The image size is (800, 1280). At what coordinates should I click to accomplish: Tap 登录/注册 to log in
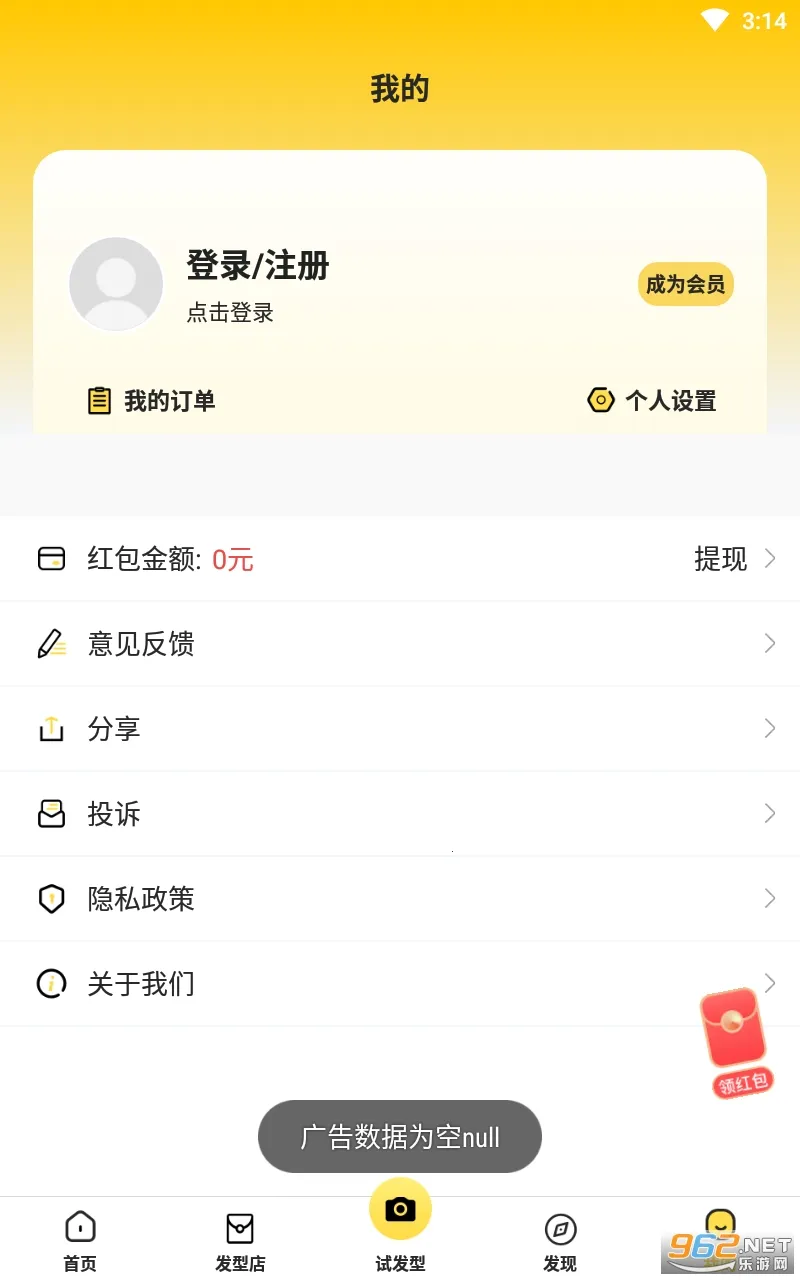point(257,267)
